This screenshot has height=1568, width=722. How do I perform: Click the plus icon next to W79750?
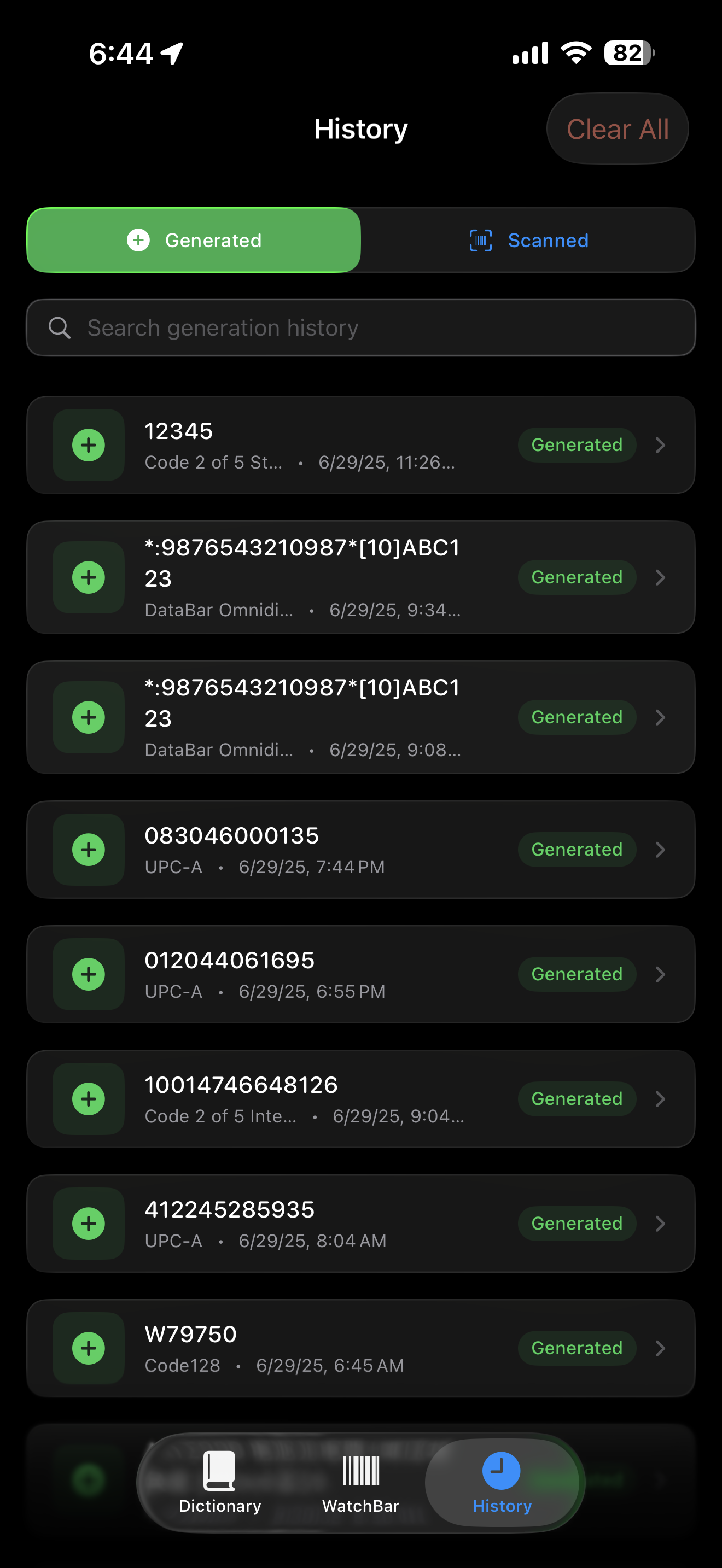[x=88, y=1348]
